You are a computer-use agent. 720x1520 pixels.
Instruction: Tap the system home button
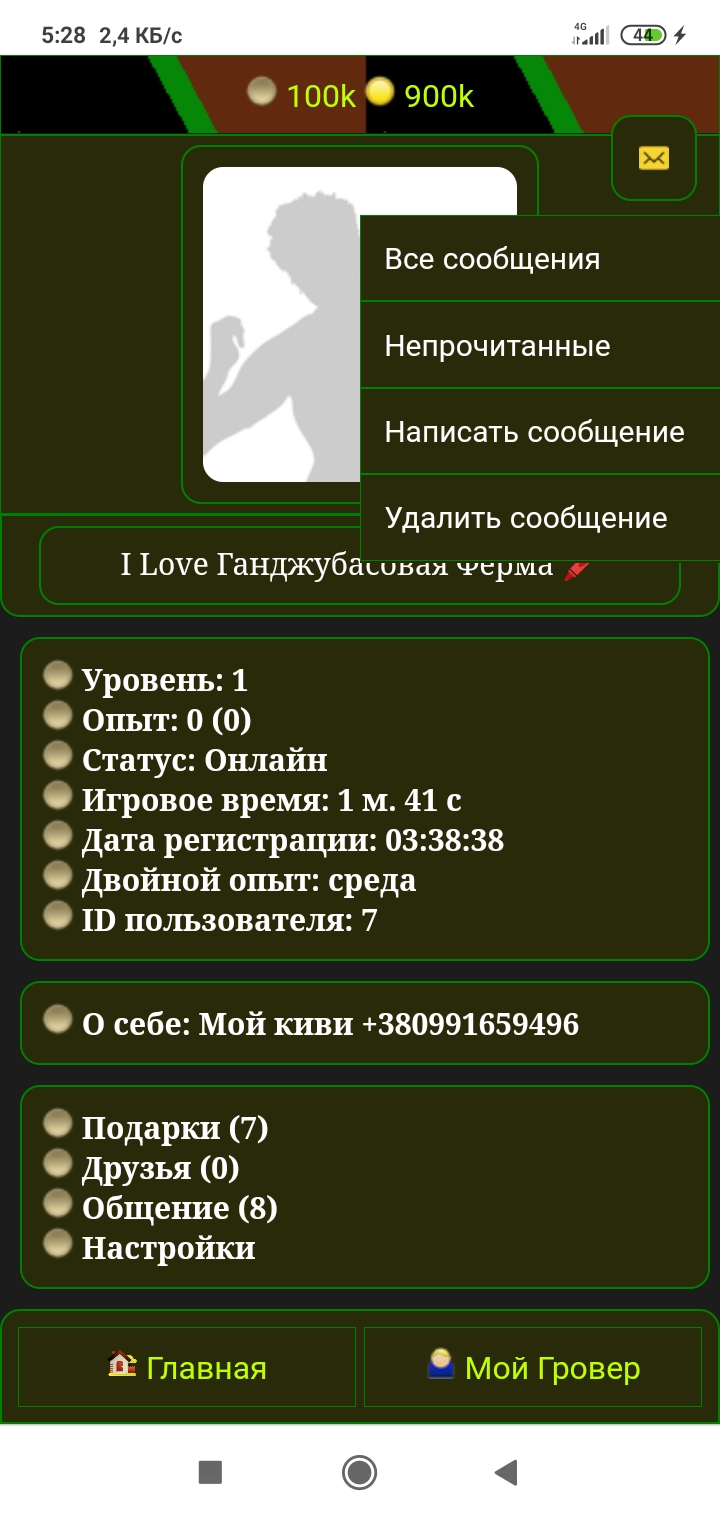(359, 1471)
